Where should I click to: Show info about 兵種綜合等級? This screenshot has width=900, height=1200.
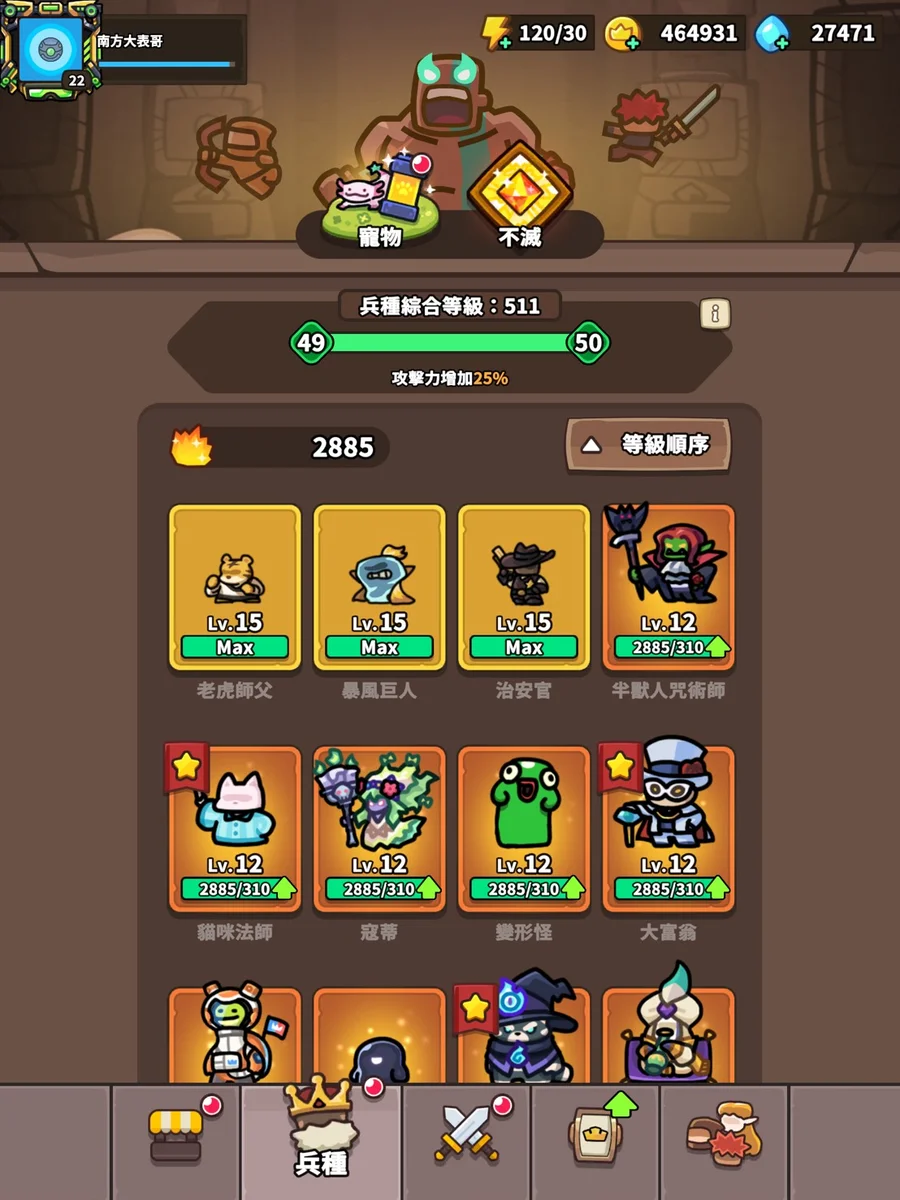714,313
